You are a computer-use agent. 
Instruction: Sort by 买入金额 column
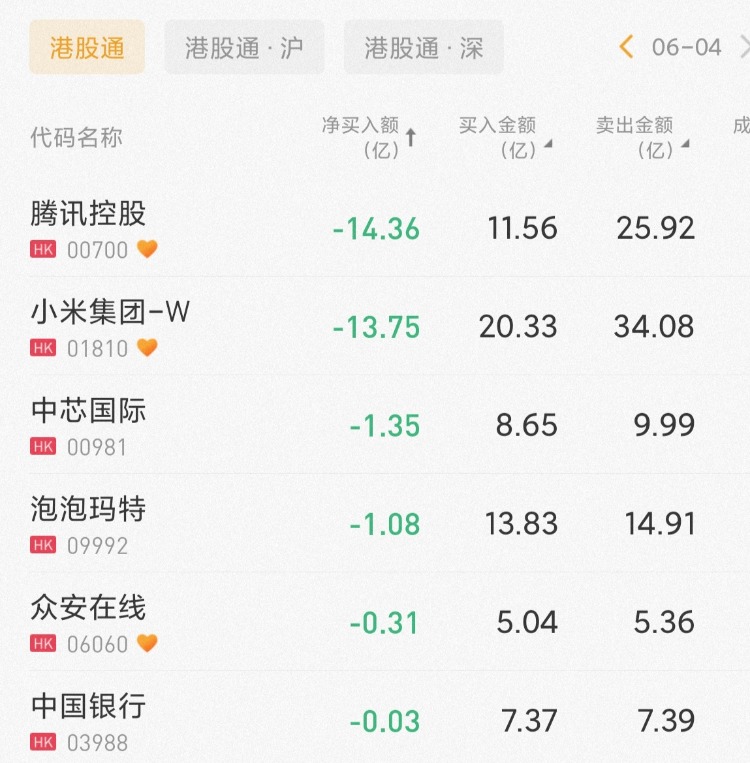pos(504,137)
